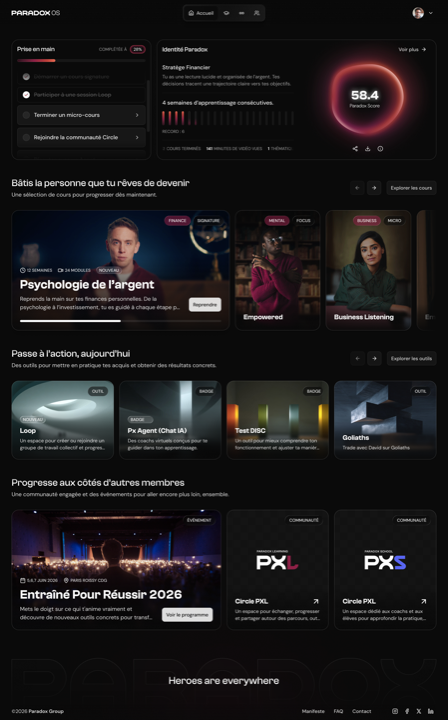Open Terminer un micro-cours task
The height and width of the screenshot is (720, 448).
(x=81, y=115)
